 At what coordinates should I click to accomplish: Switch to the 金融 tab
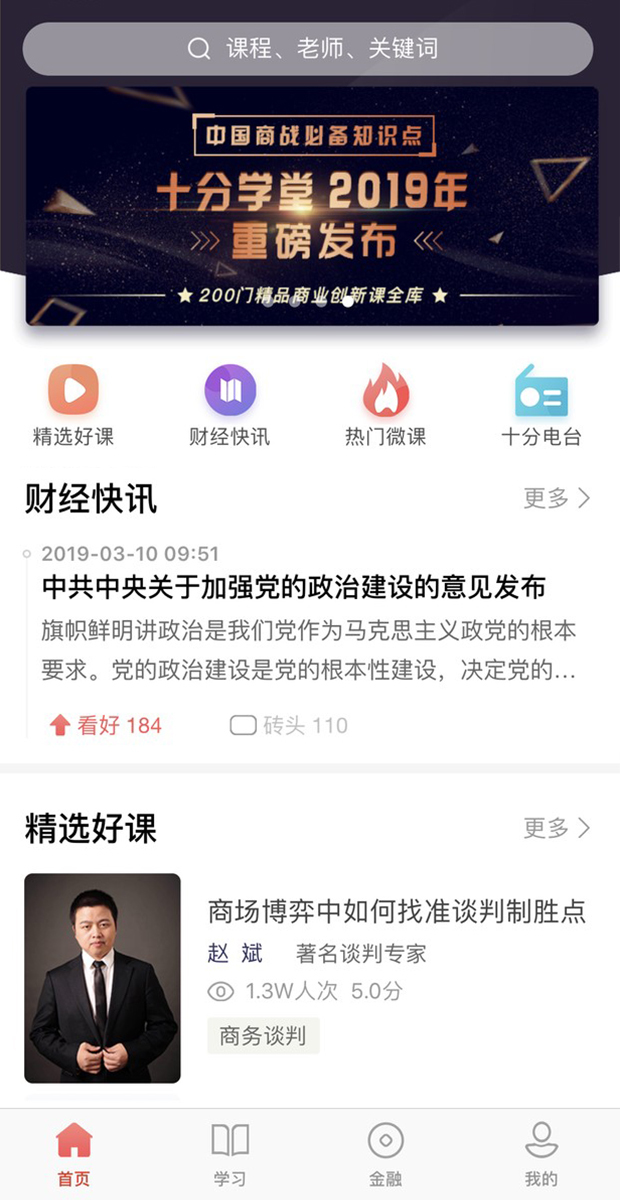coord(386,1155)
